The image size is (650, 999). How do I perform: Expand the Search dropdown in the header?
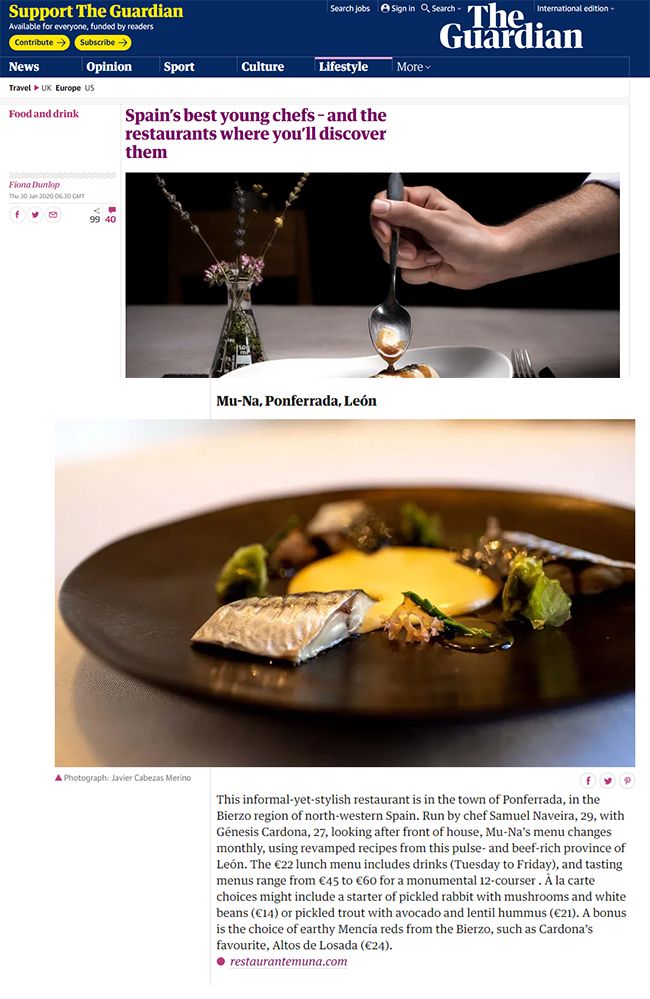coord(441,8)
